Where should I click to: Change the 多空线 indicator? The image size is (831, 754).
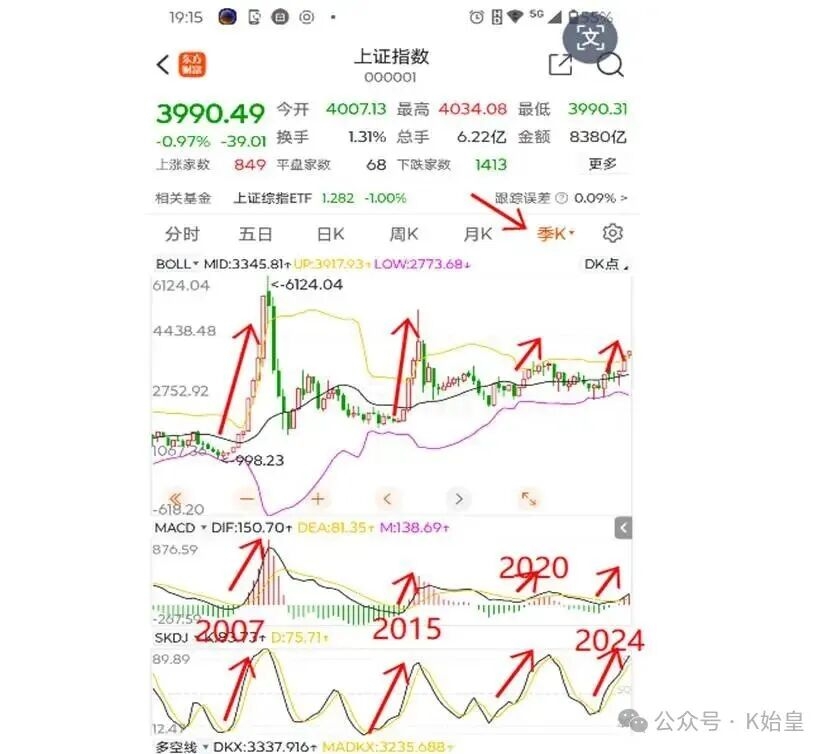pyautogui.click(x=182, y=746)
